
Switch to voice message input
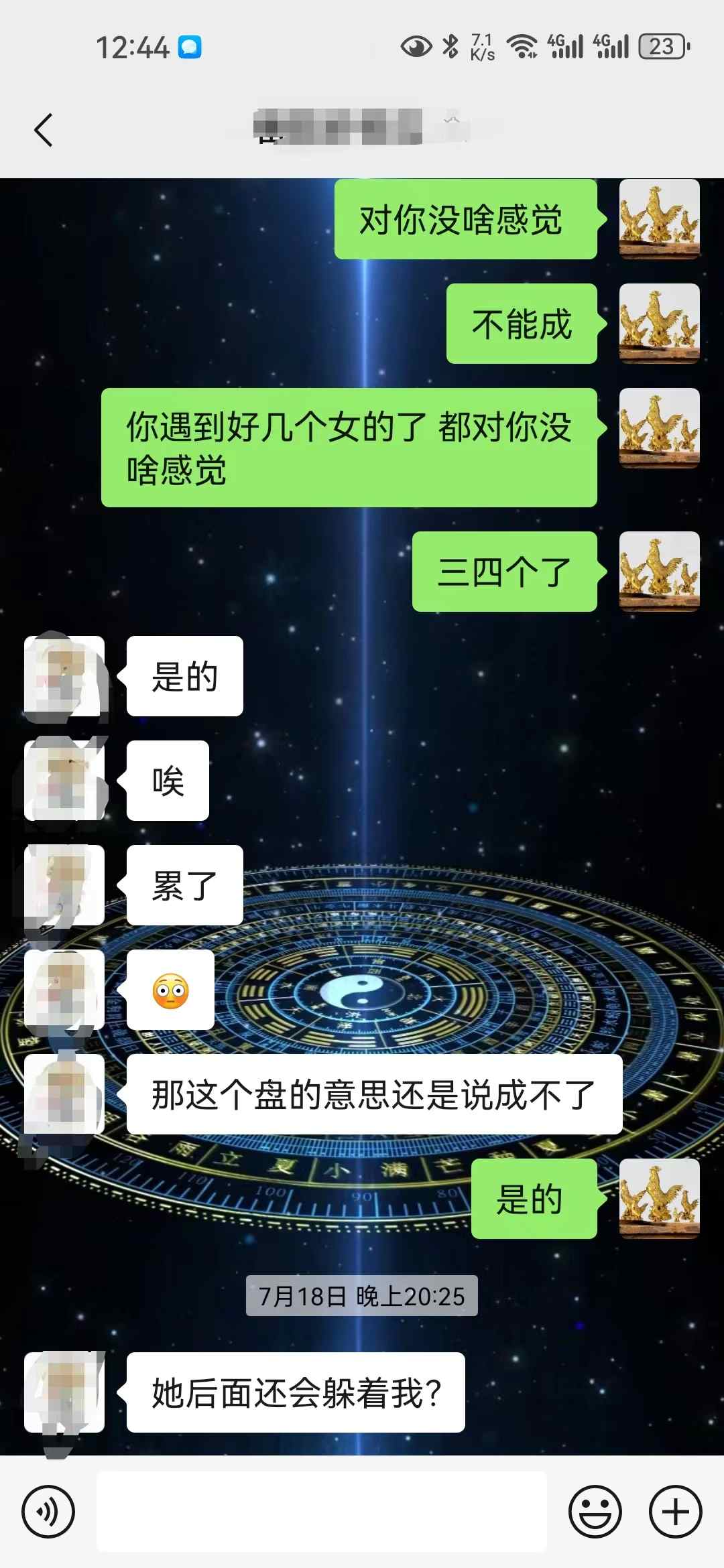(x=48, y=1512)
